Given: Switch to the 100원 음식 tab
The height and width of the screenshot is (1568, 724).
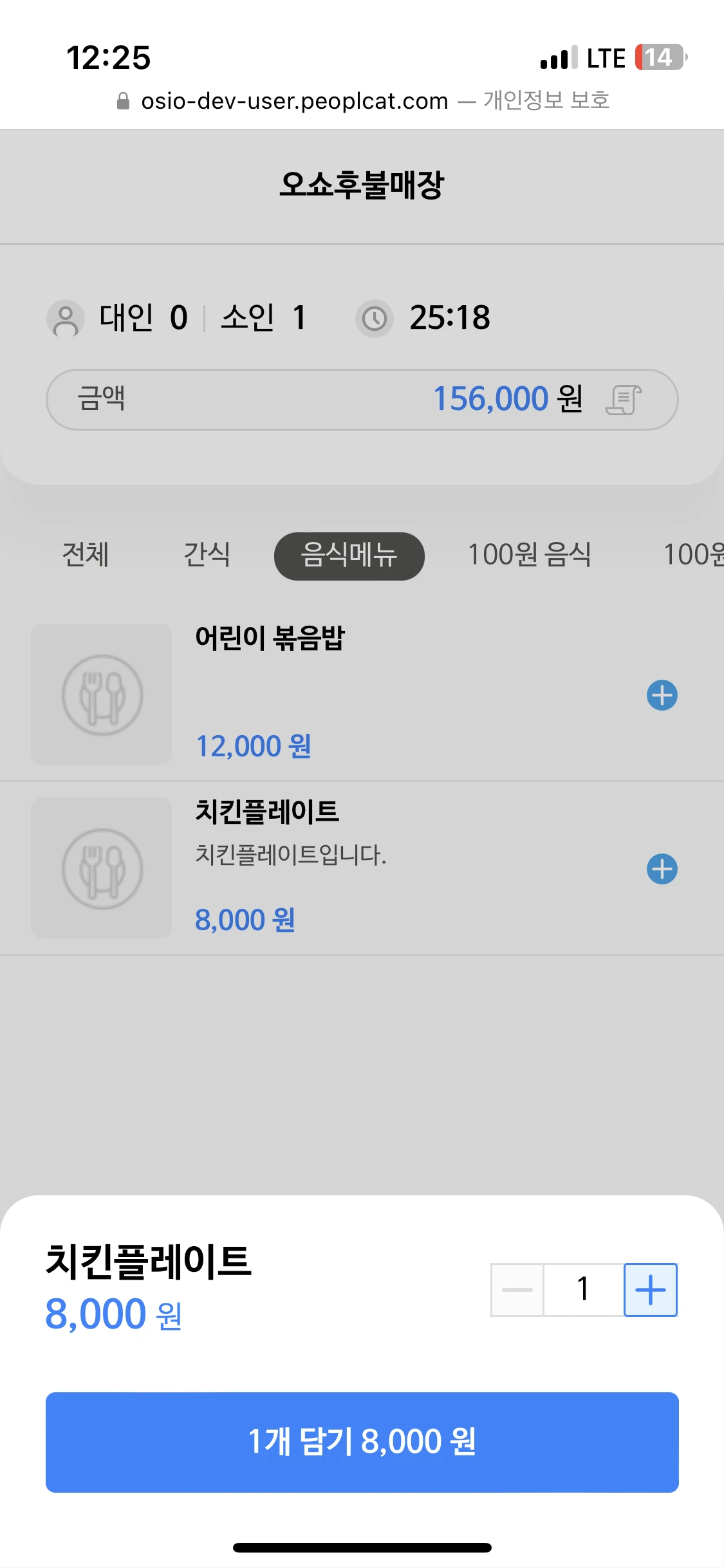Looking at the screenshot, I should (529, 555).
